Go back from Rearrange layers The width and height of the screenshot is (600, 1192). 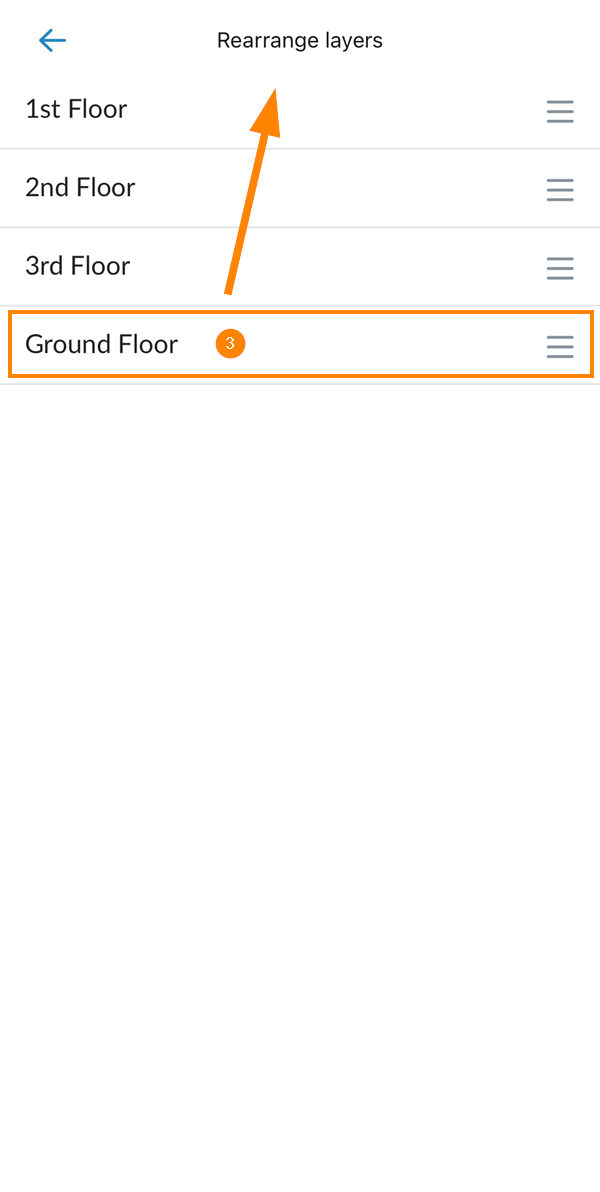pyautogui.click(x=52, y=40)
